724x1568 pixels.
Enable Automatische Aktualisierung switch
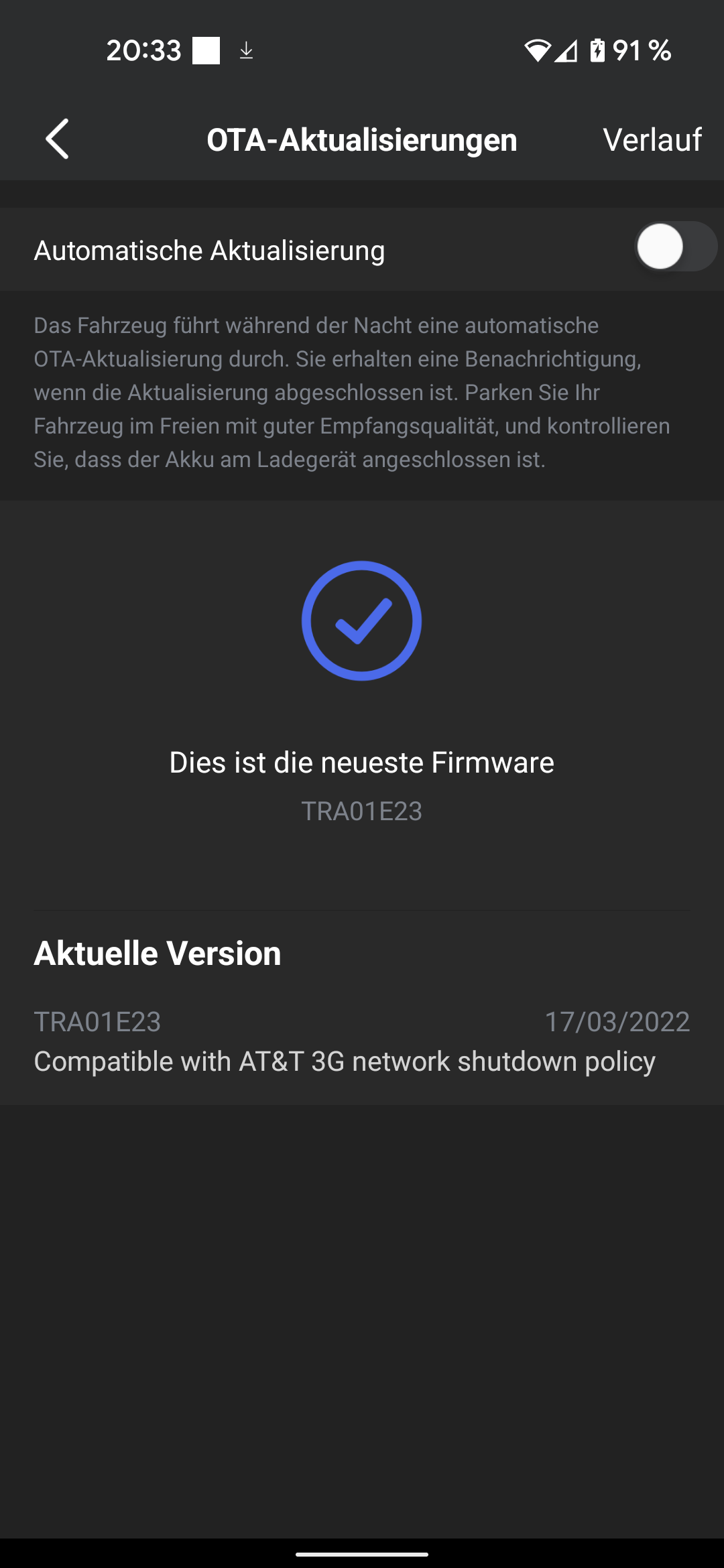coord(674,247)
